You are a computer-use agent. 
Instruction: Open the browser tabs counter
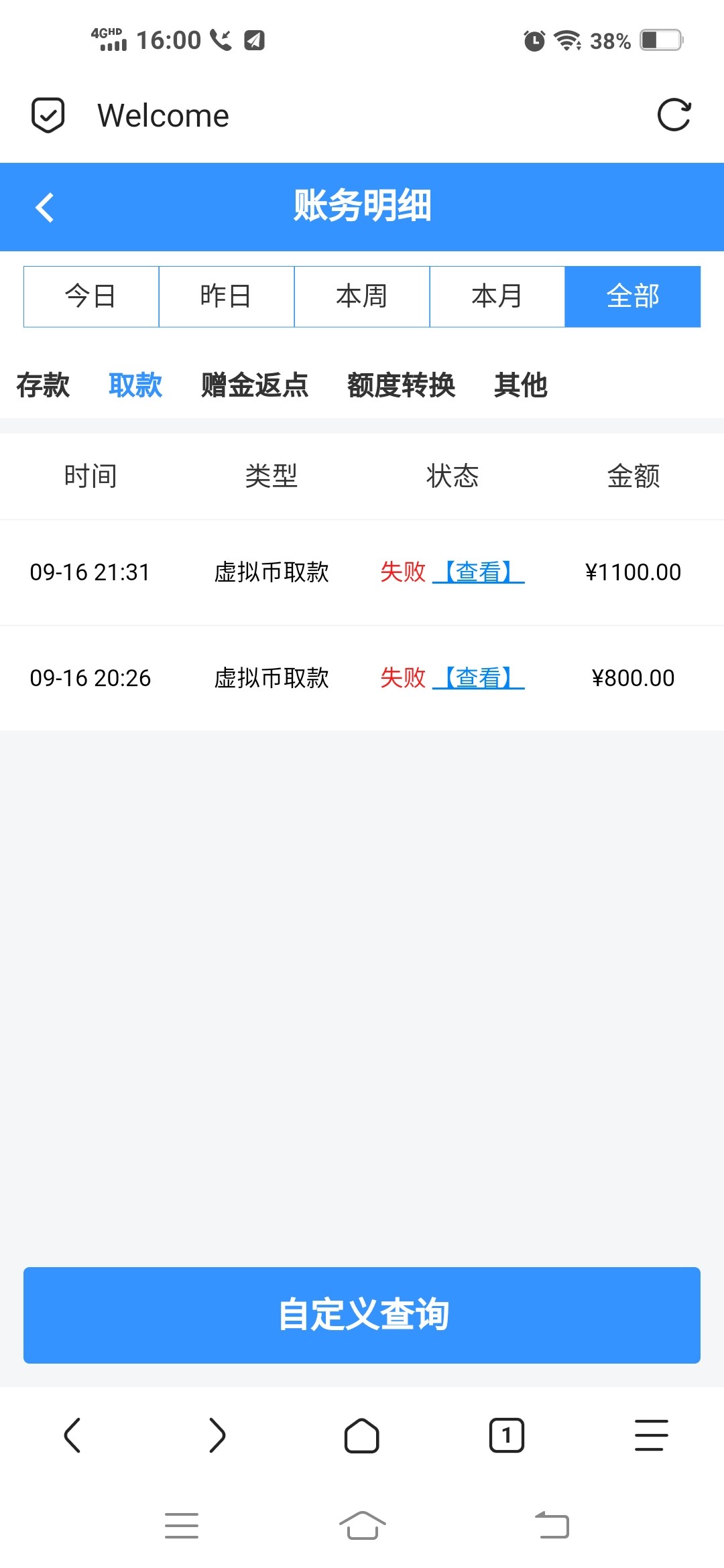pyautogui.click(x=507, y=1435)
